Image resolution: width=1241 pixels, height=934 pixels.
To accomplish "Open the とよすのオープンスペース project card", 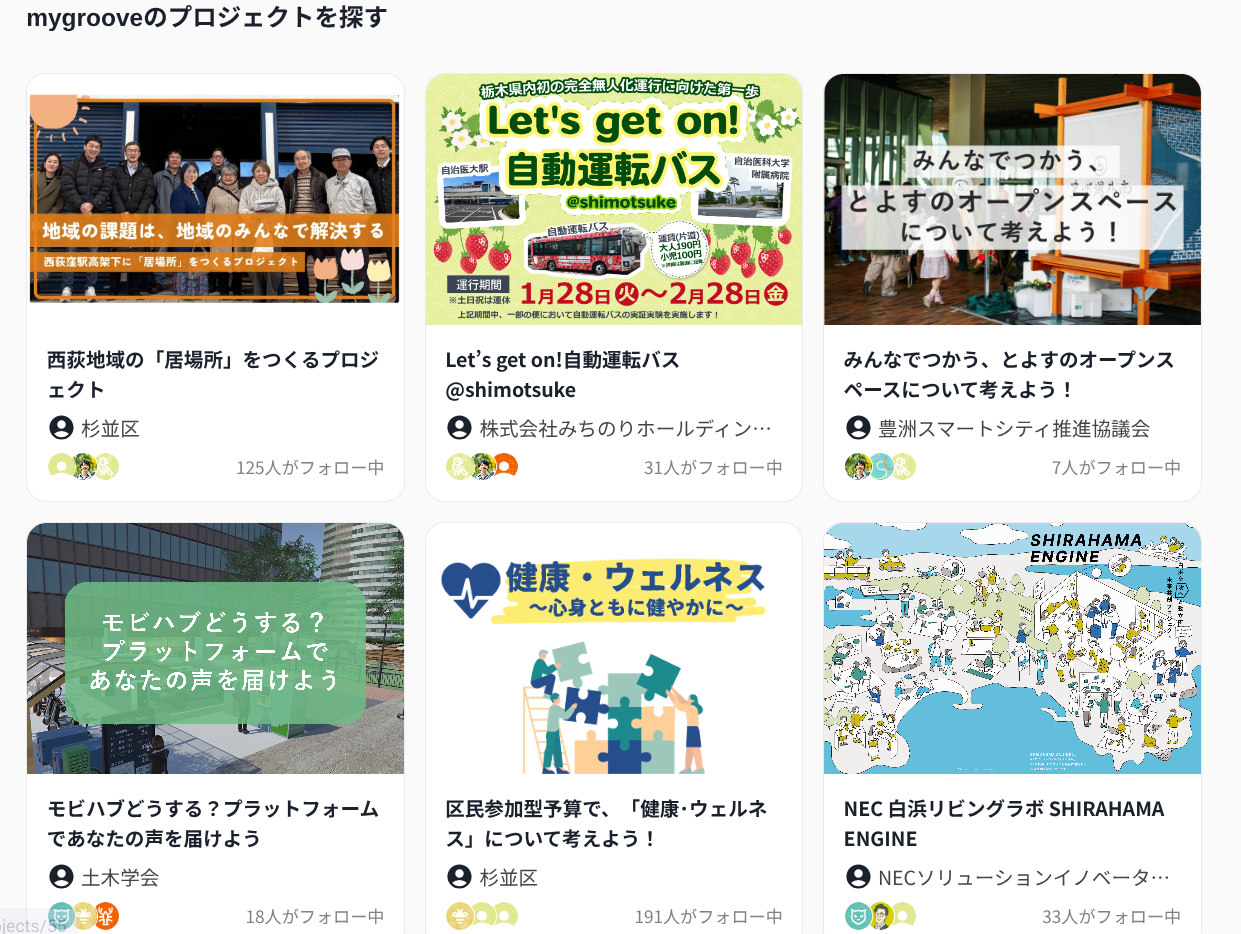I will tap(1009, 373).
